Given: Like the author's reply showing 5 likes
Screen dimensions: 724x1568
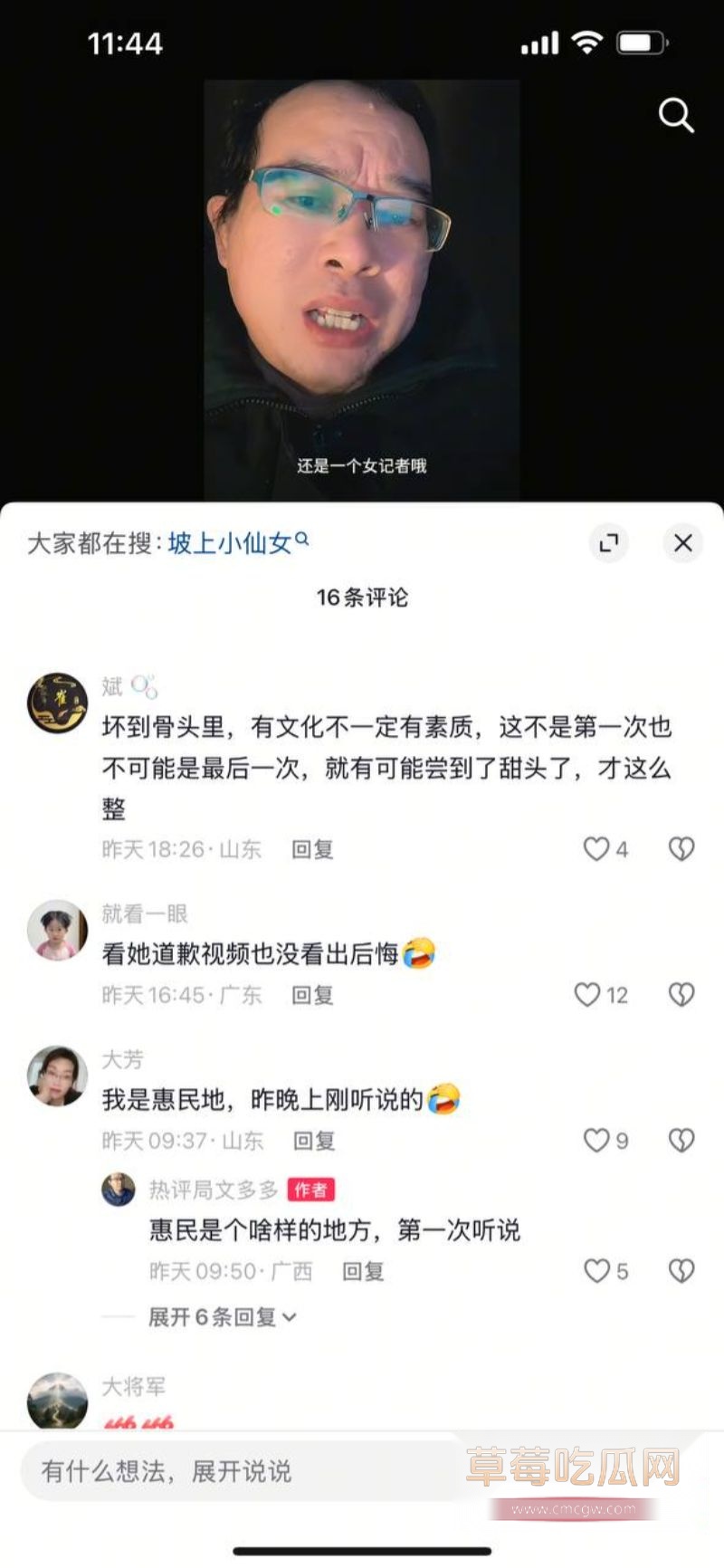Looking at the screenshot, I should tap(597, 1271).
